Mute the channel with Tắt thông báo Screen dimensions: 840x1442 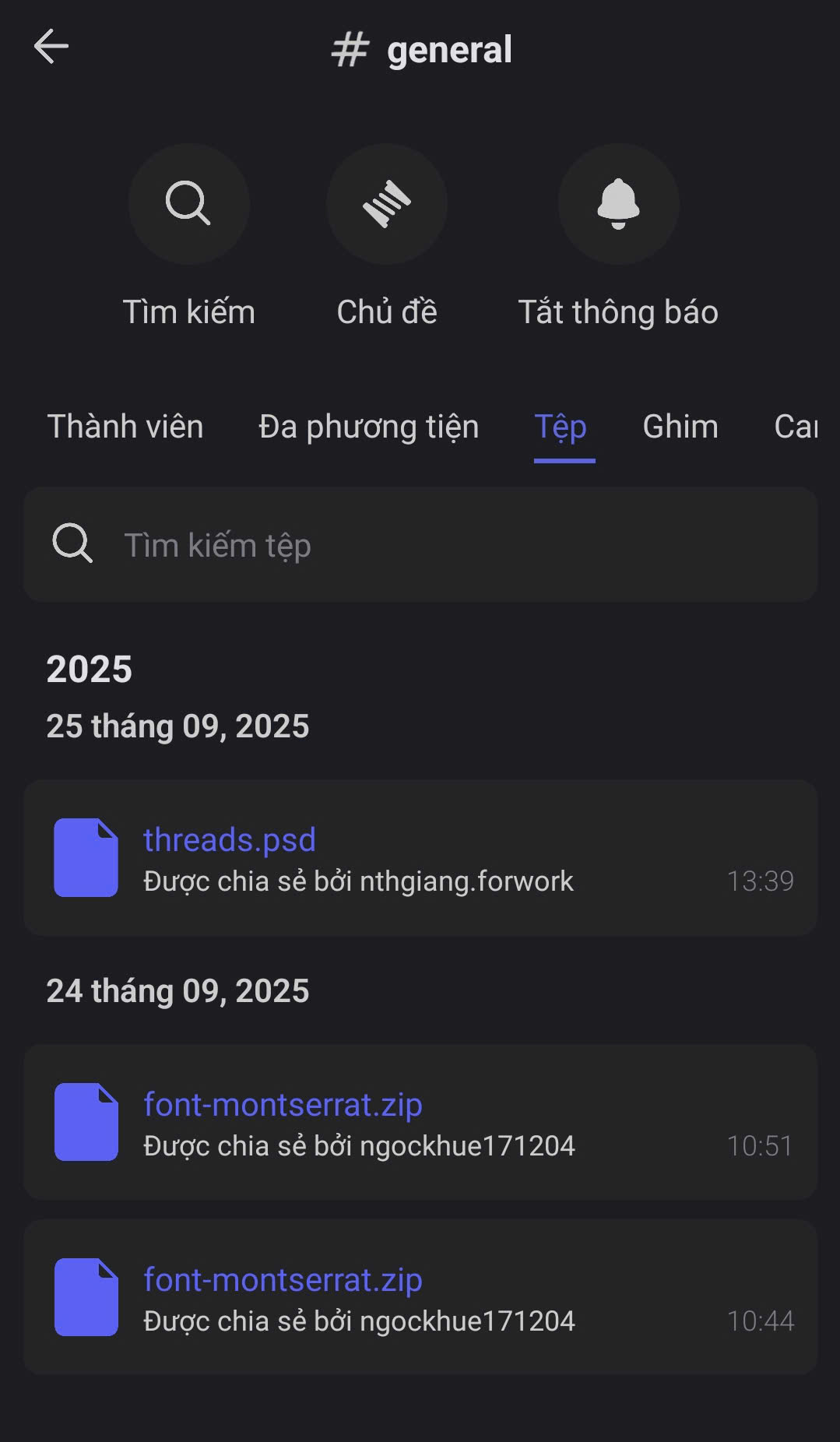tap(618, 204)
